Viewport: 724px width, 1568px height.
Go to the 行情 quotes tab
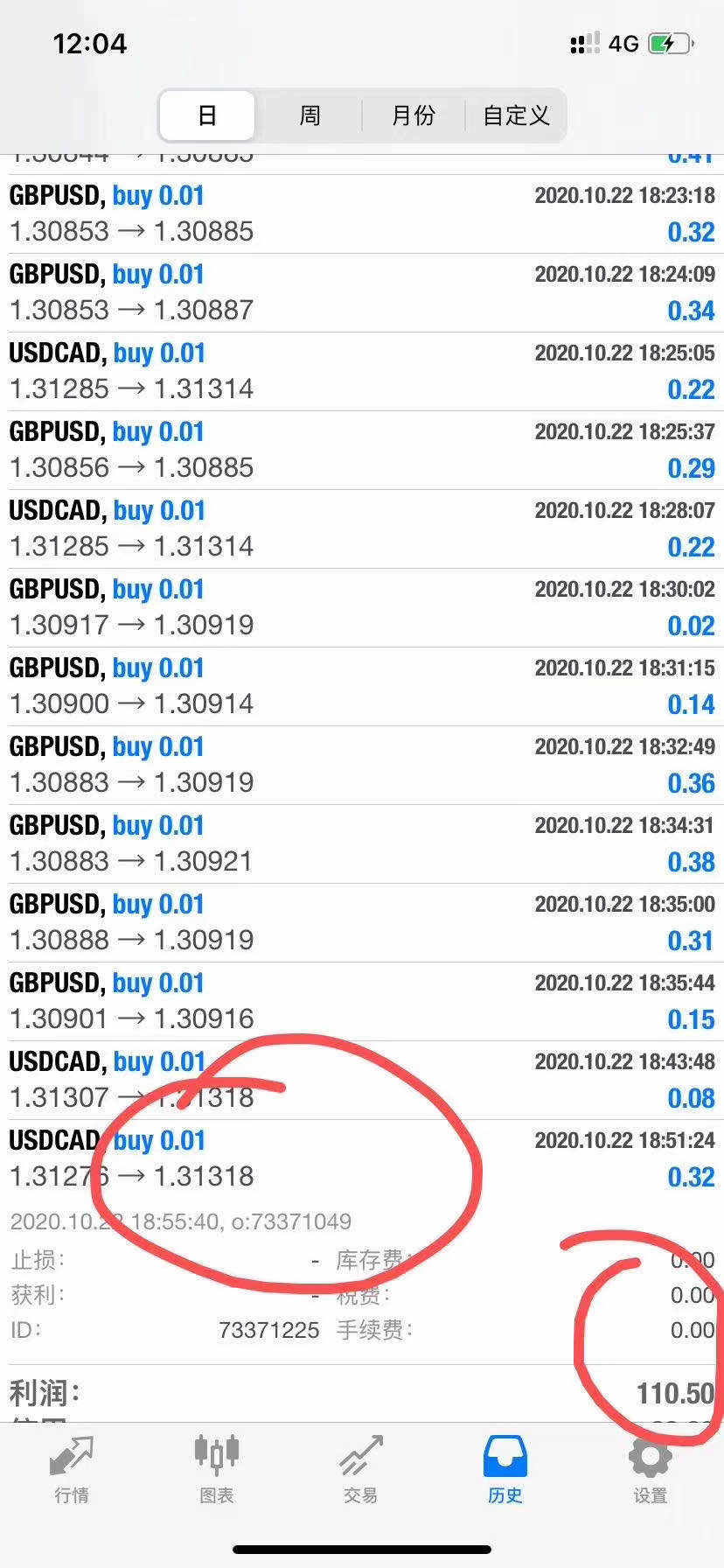[x=72, y=1470]
